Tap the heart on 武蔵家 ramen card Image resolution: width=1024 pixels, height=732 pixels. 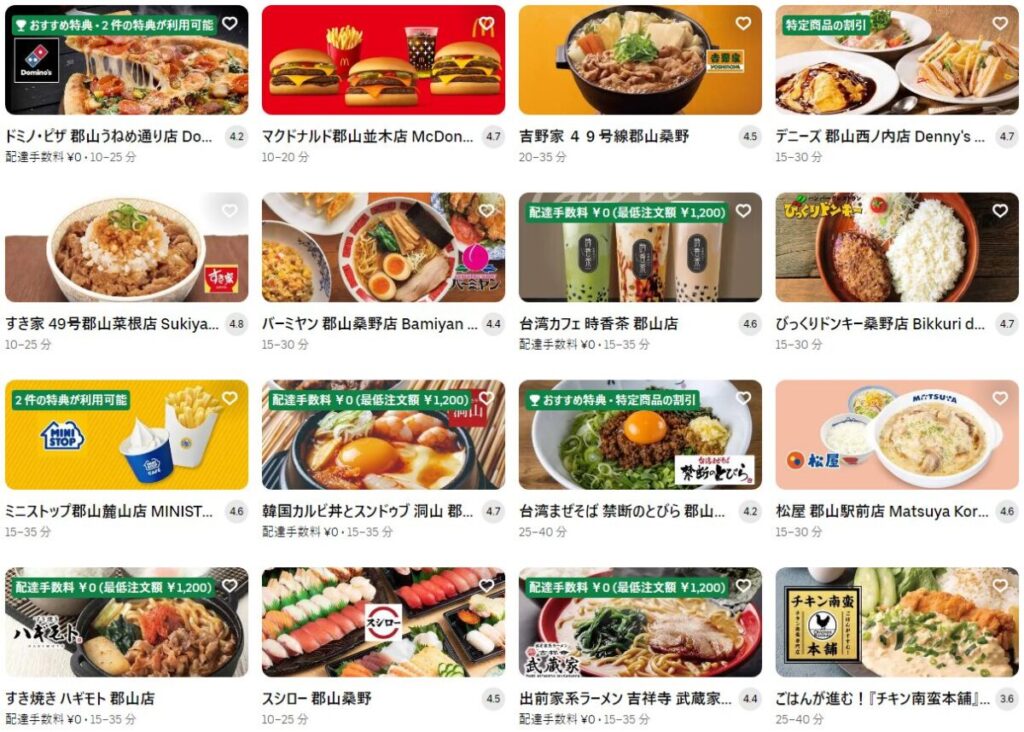(743, 586)
